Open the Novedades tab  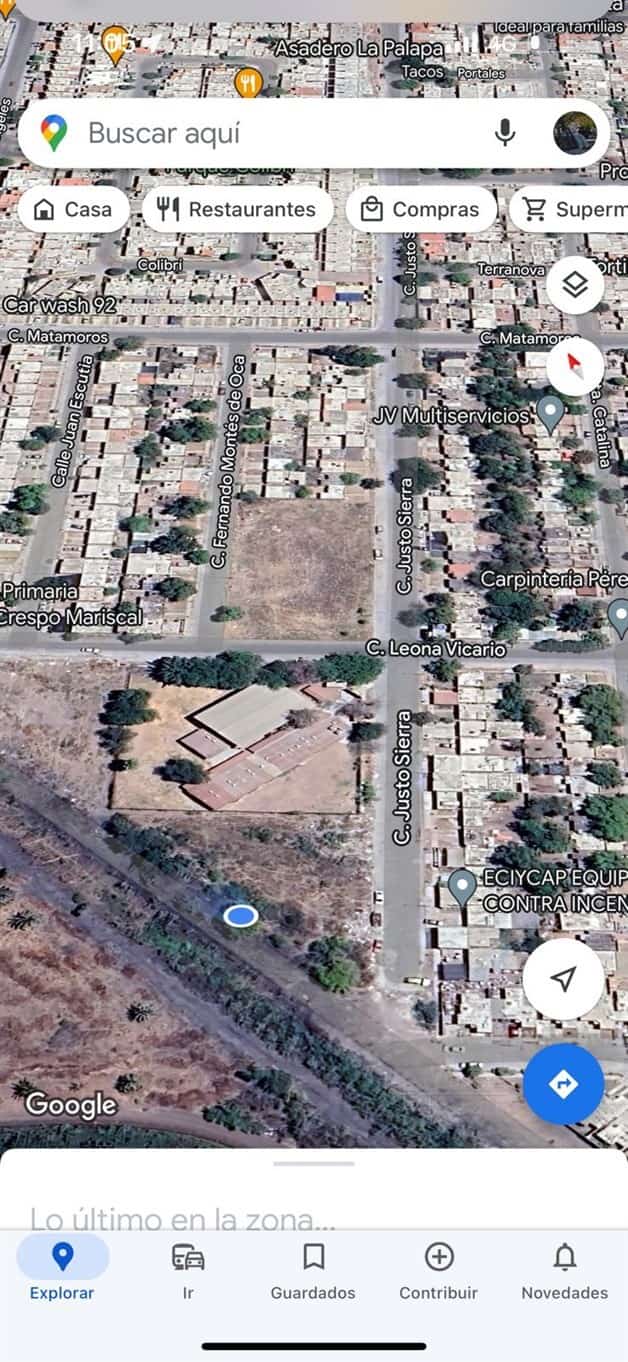(x=564, y=1270)
